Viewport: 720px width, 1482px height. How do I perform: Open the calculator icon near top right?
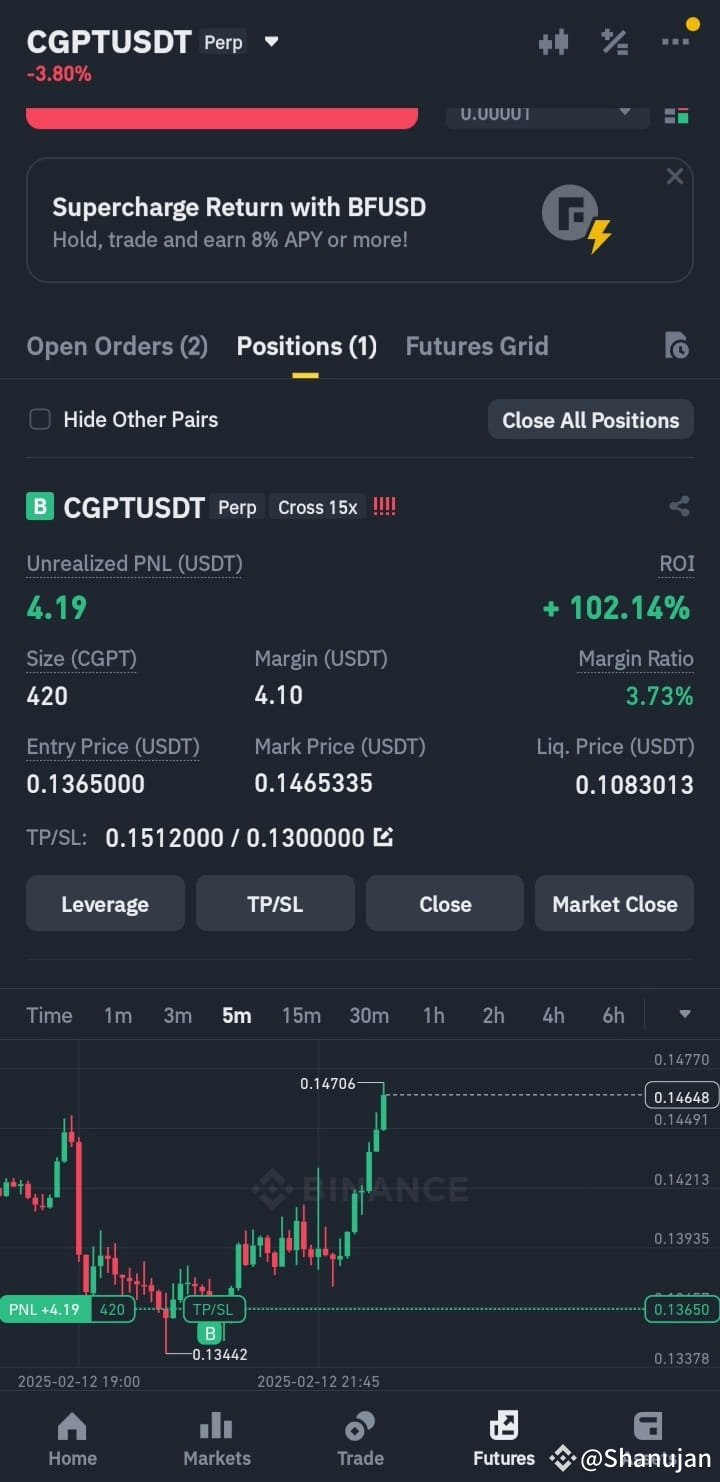point(614,41)
